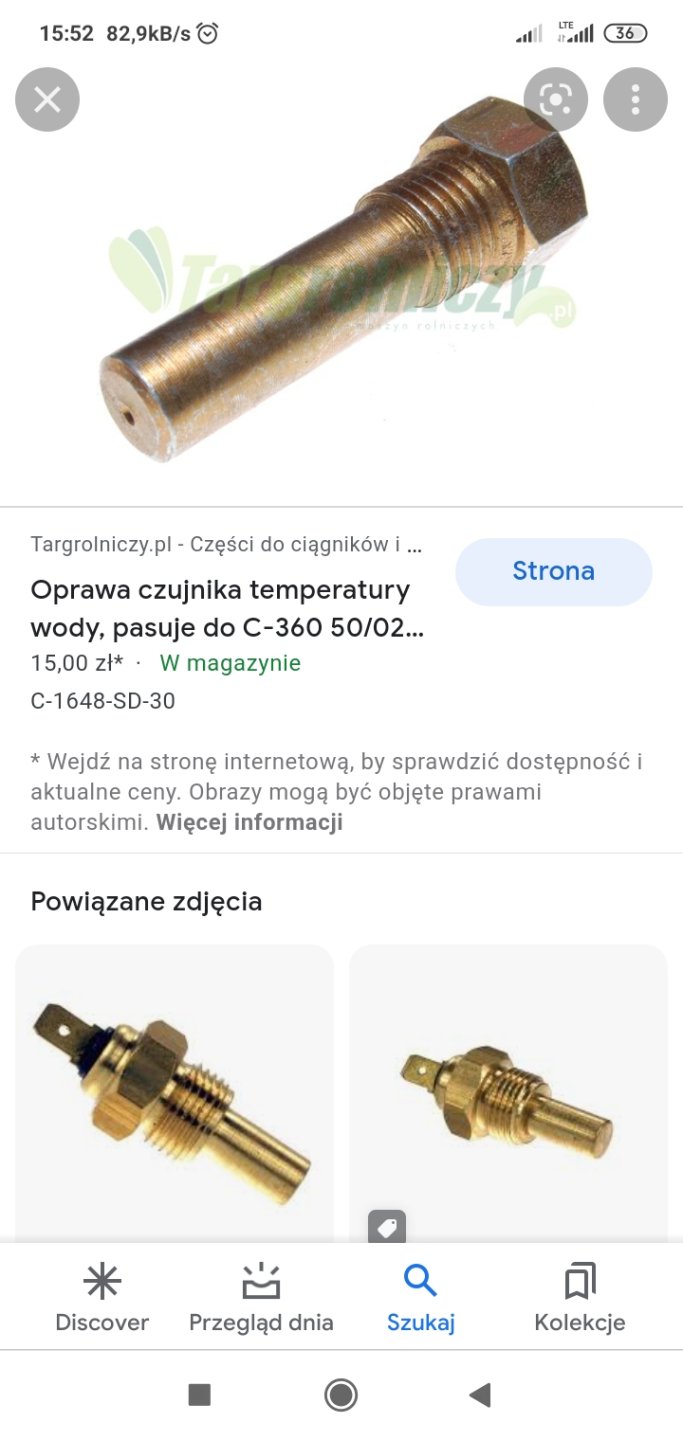Select the Szukaj tab
This screenshot has height=1440, width=683.
pos(421,1298)
